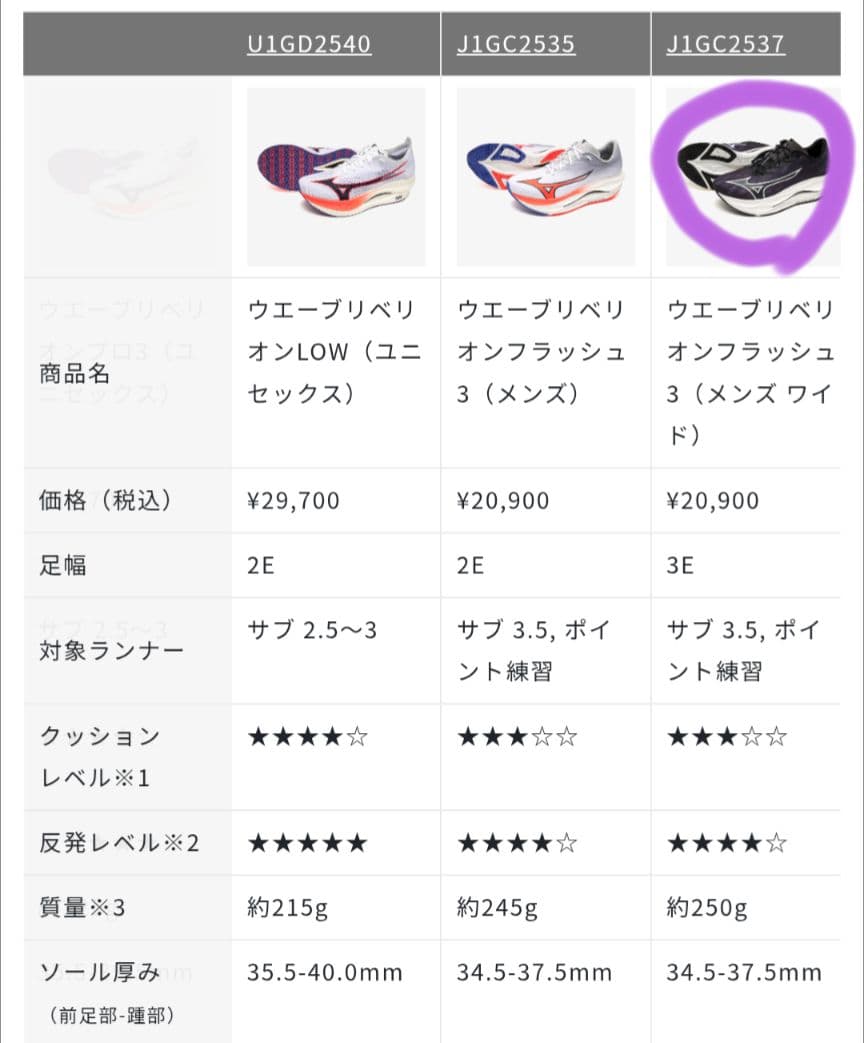This screenshot has width=864, height=1043.
Task: View the black メンズ ワイド shoe image
Action: [x=752, y=177]
